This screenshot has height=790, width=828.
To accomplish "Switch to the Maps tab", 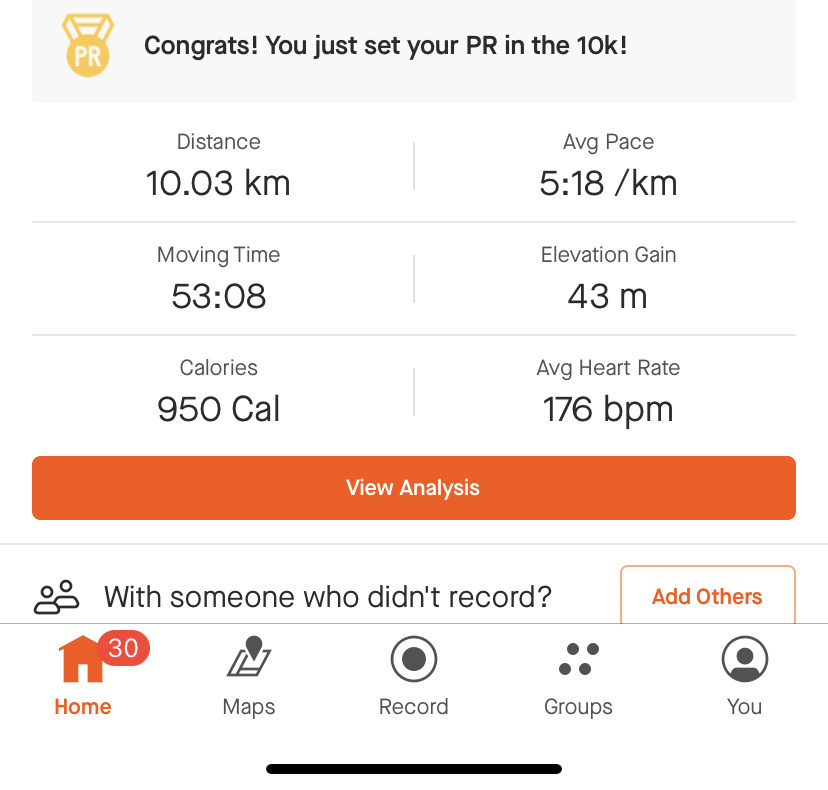I will point(249,677).
